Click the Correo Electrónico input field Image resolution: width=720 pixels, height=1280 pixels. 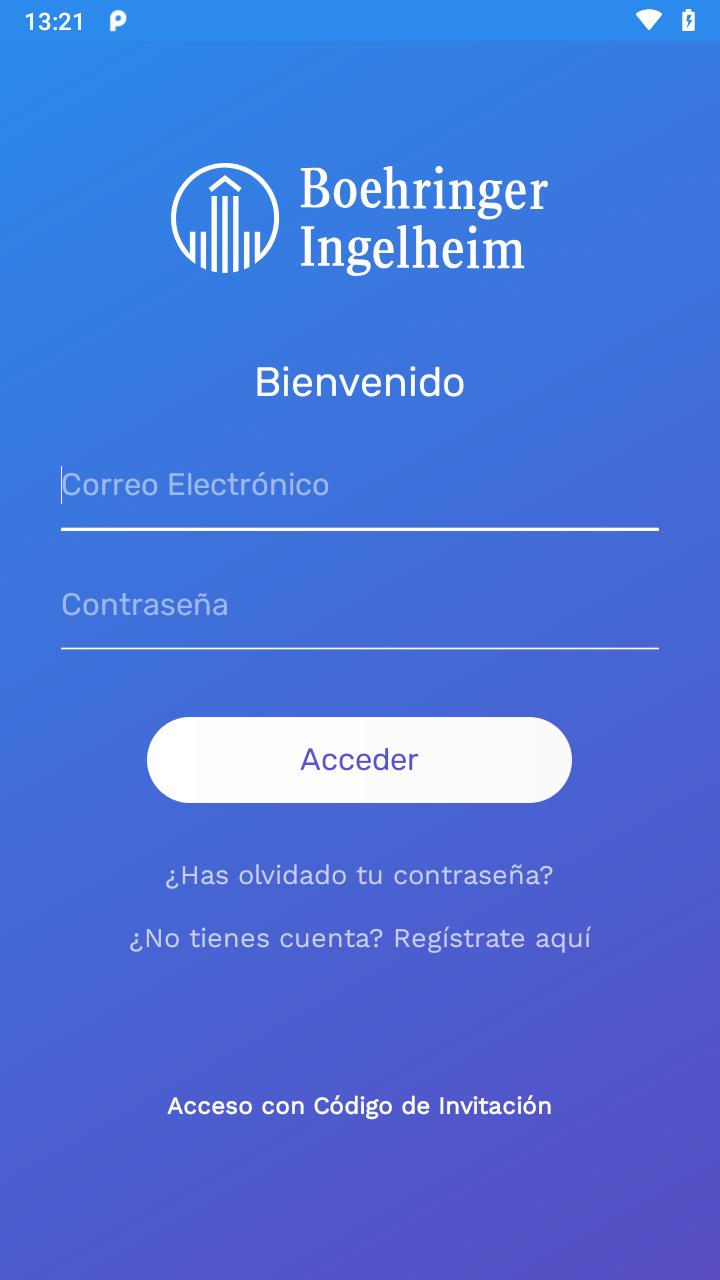360,485
